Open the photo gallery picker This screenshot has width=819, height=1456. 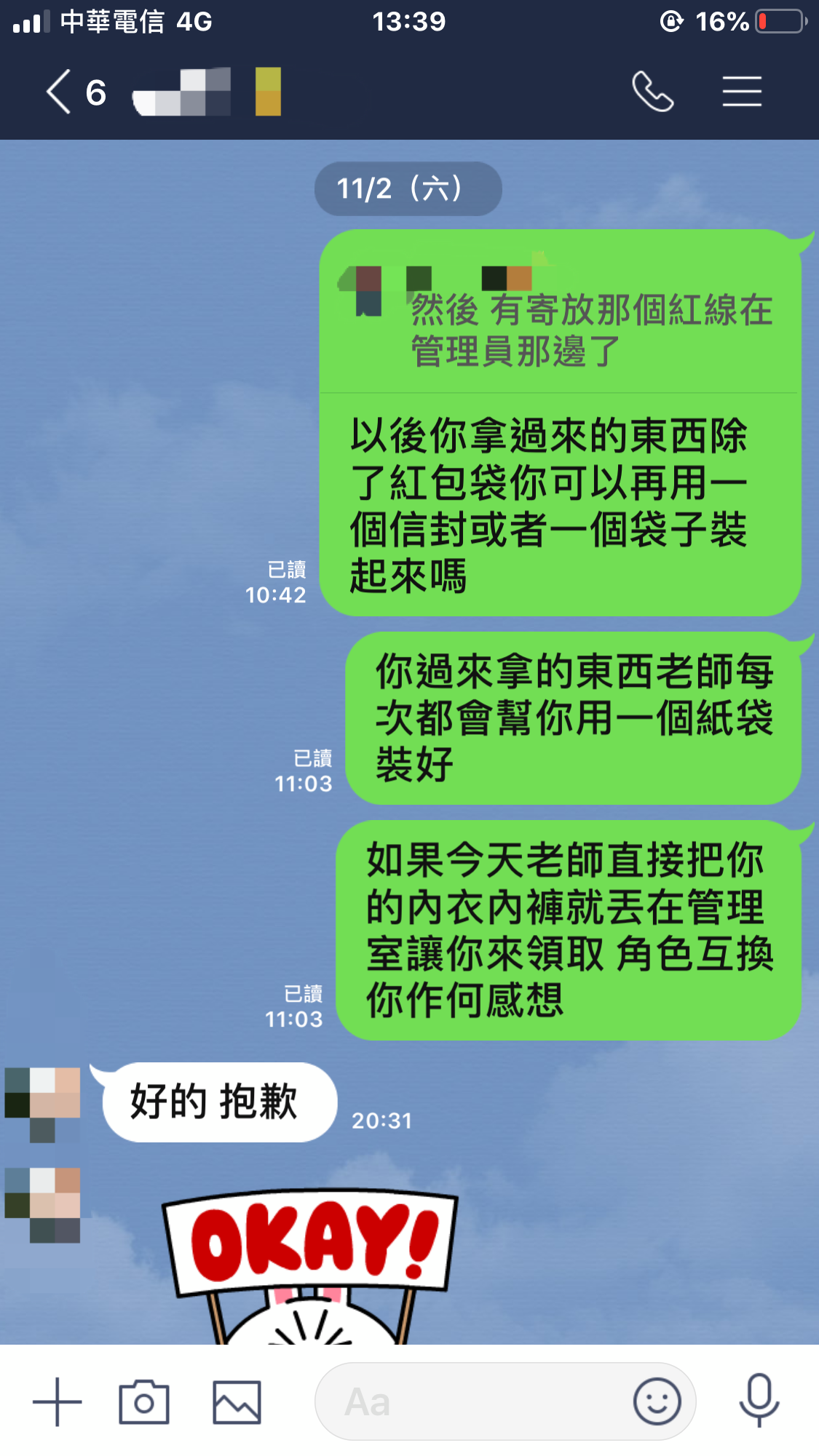coord(237,1401)
